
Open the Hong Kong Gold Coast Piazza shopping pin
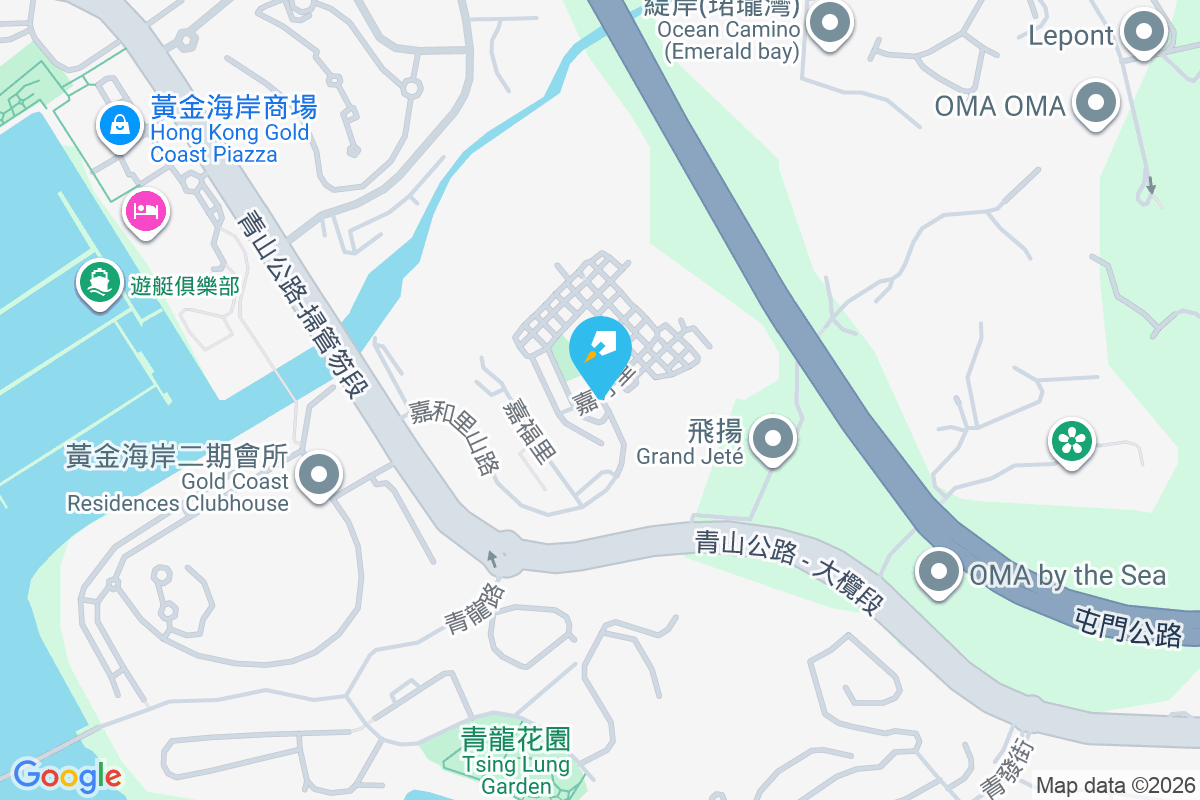120,126
